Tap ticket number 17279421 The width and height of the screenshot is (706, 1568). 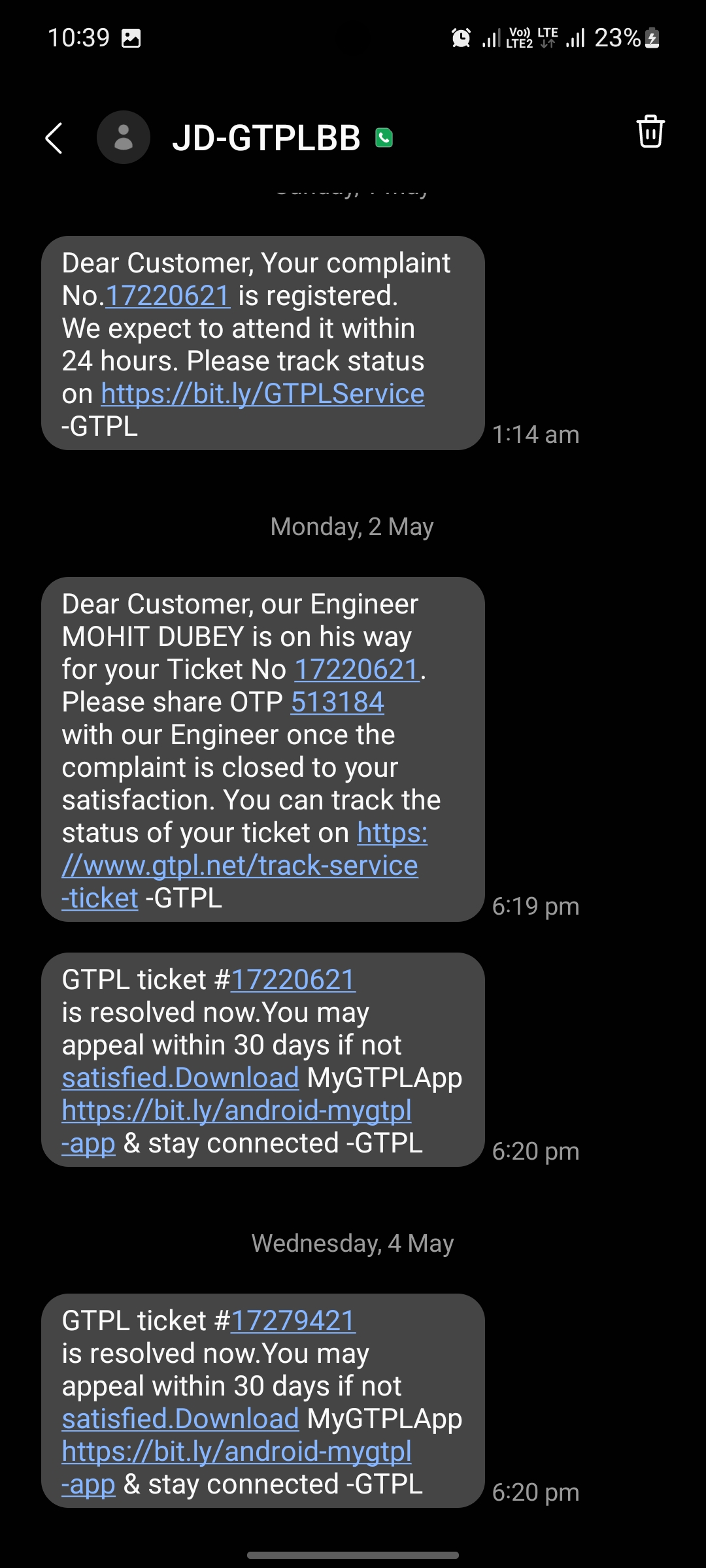click(293, 1321)
